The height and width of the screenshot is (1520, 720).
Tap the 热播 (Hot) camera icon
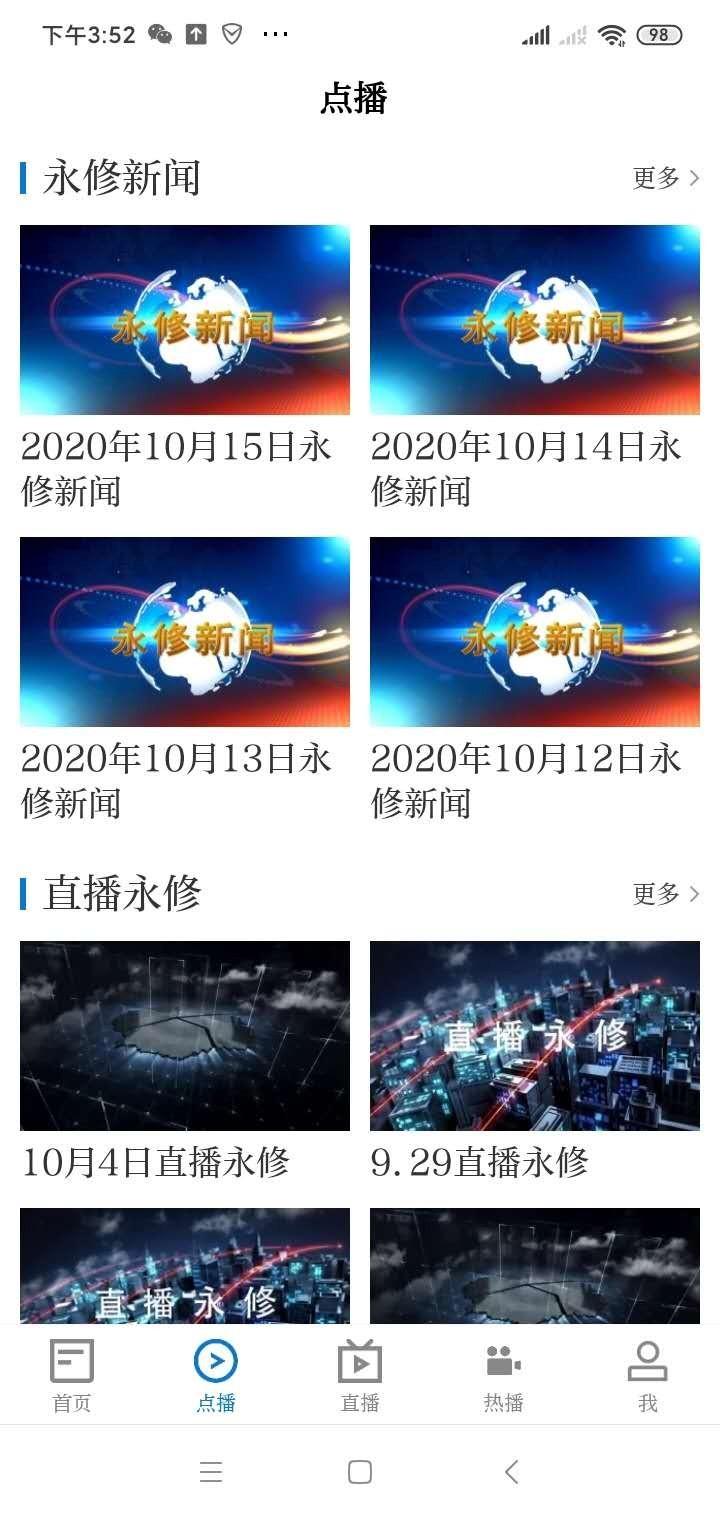point(503,1360)
